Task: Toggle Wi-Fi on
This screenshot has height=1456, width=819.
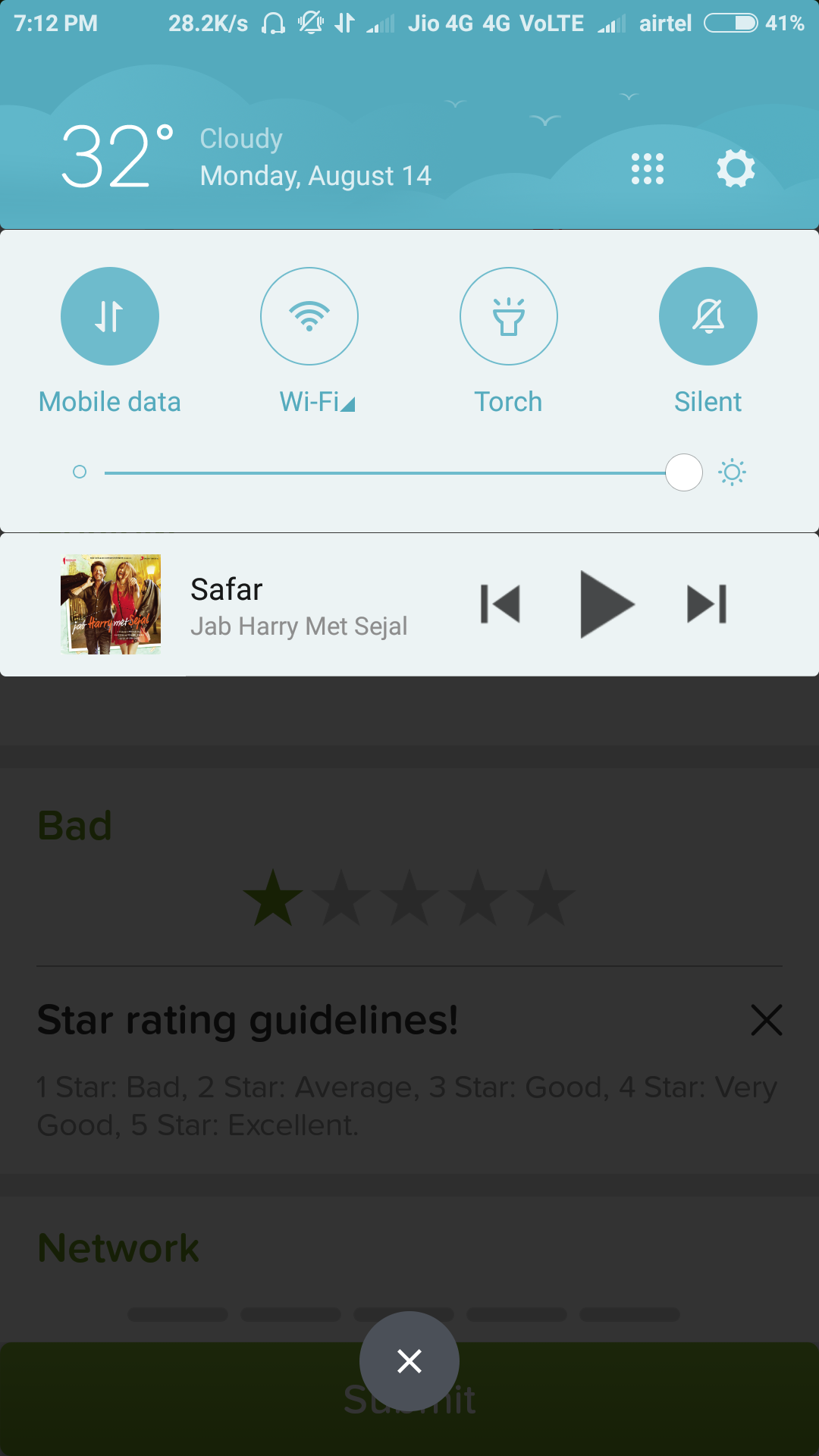Action: tap(309, 316)
